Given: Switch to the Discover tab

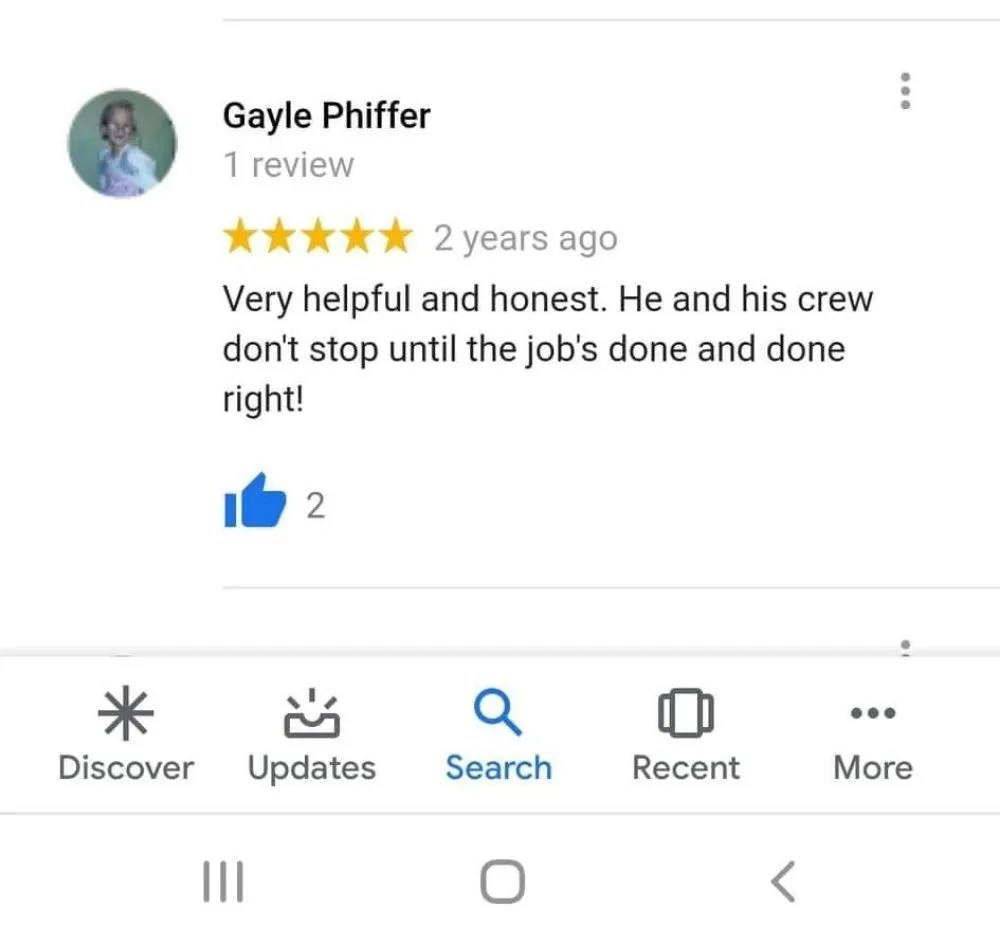Looking at the screenshot, I should [x=125, y=738].
